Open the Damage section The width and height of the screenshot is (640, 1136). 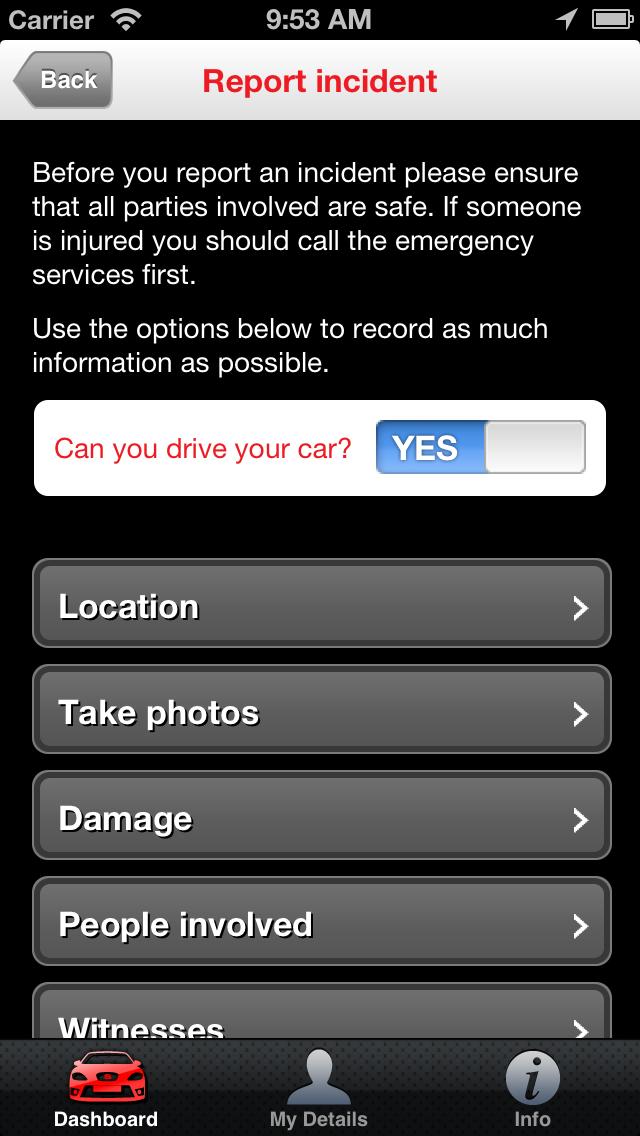(x=321, y=818)
